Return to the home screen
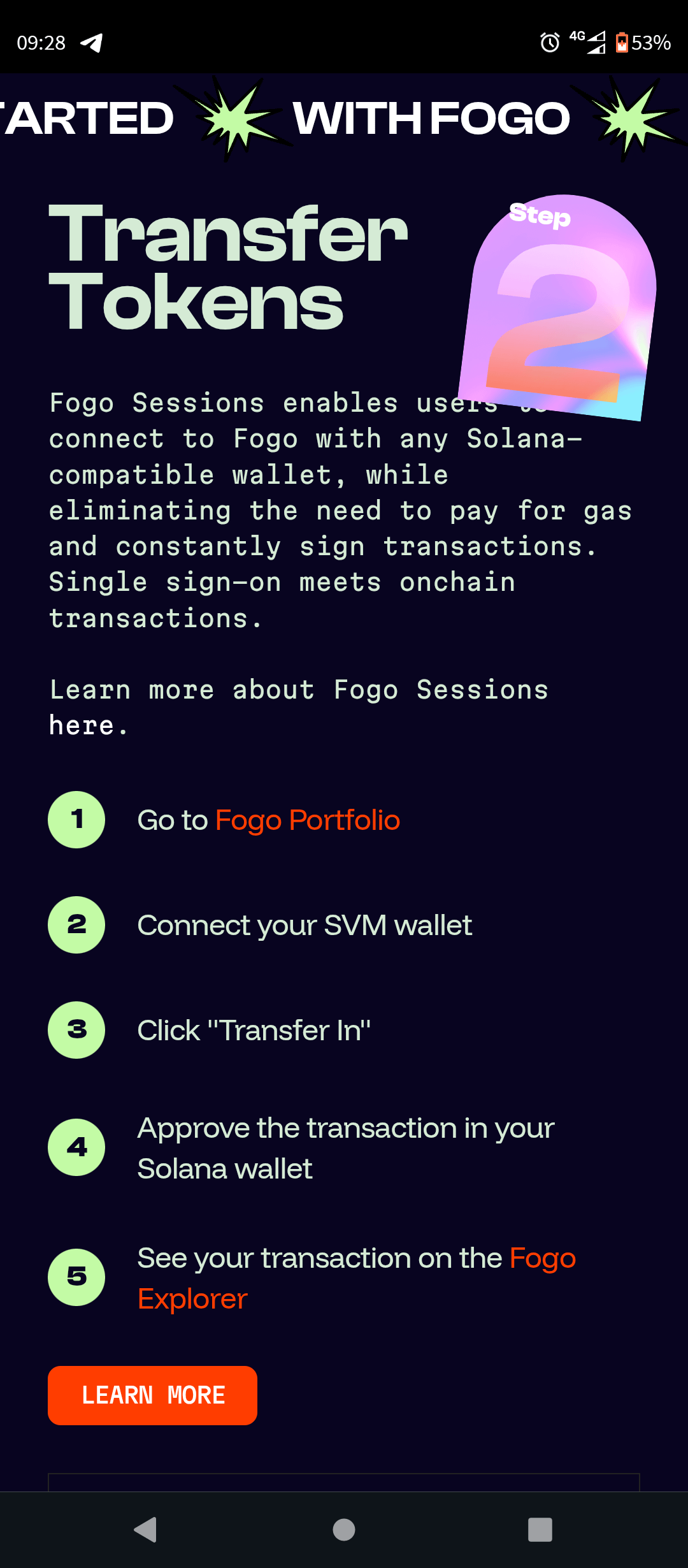Screen dimensions: 688x1568 tap(344, 1530)
